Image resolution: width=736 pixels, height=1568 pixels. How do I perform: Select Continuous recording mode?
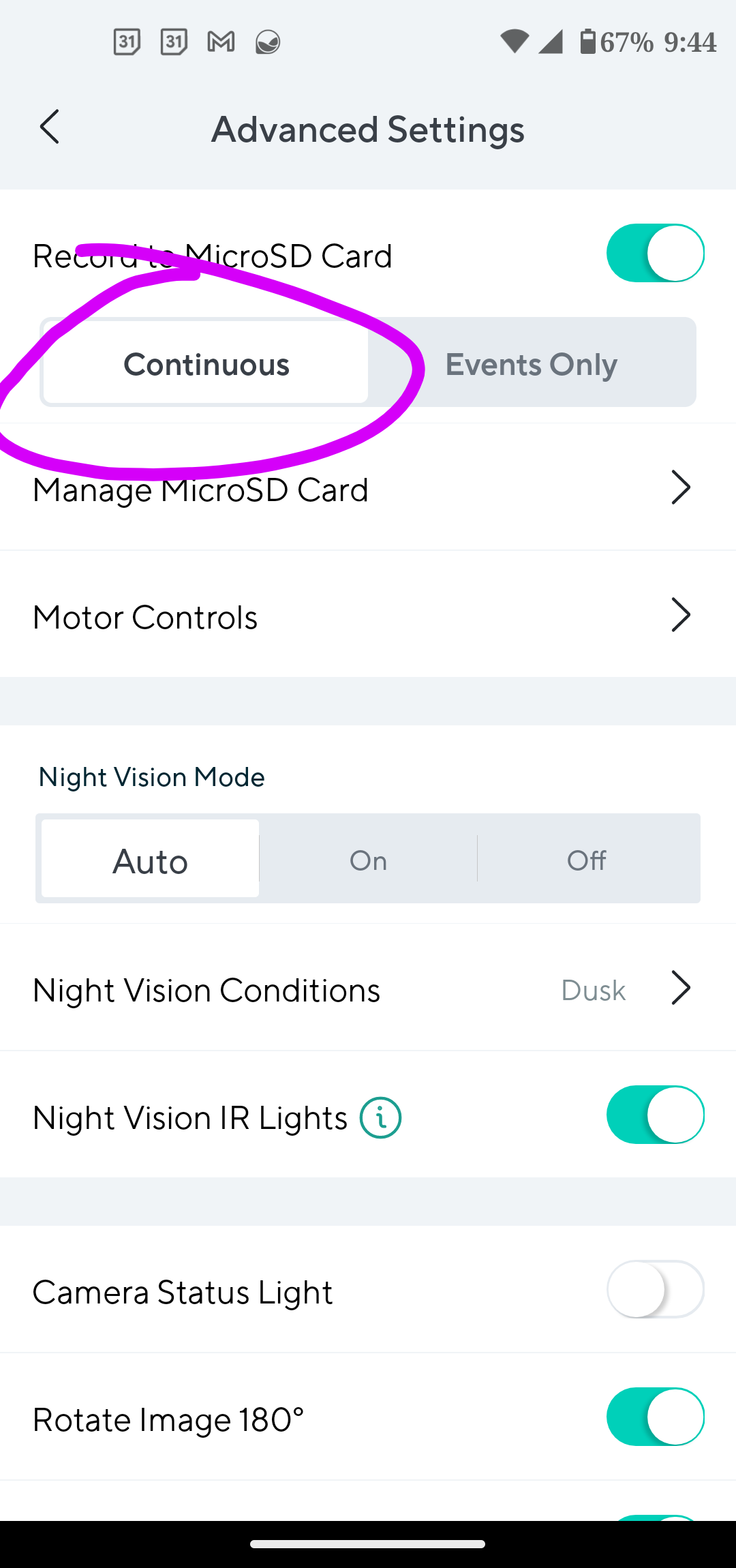point(206,364)
